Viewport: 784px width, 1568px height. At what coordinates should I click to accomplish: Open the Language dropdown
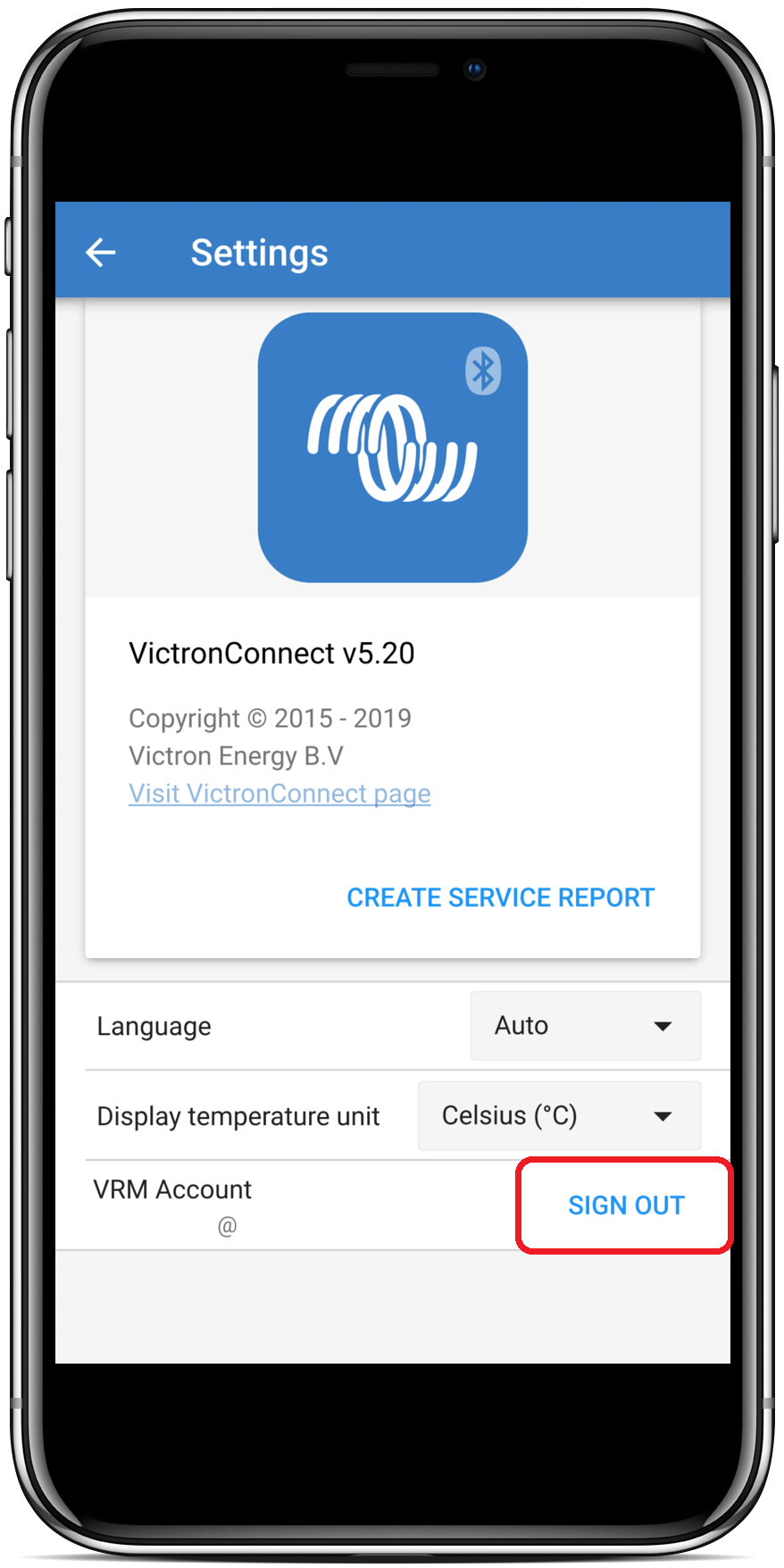[x=585, y=1026]
